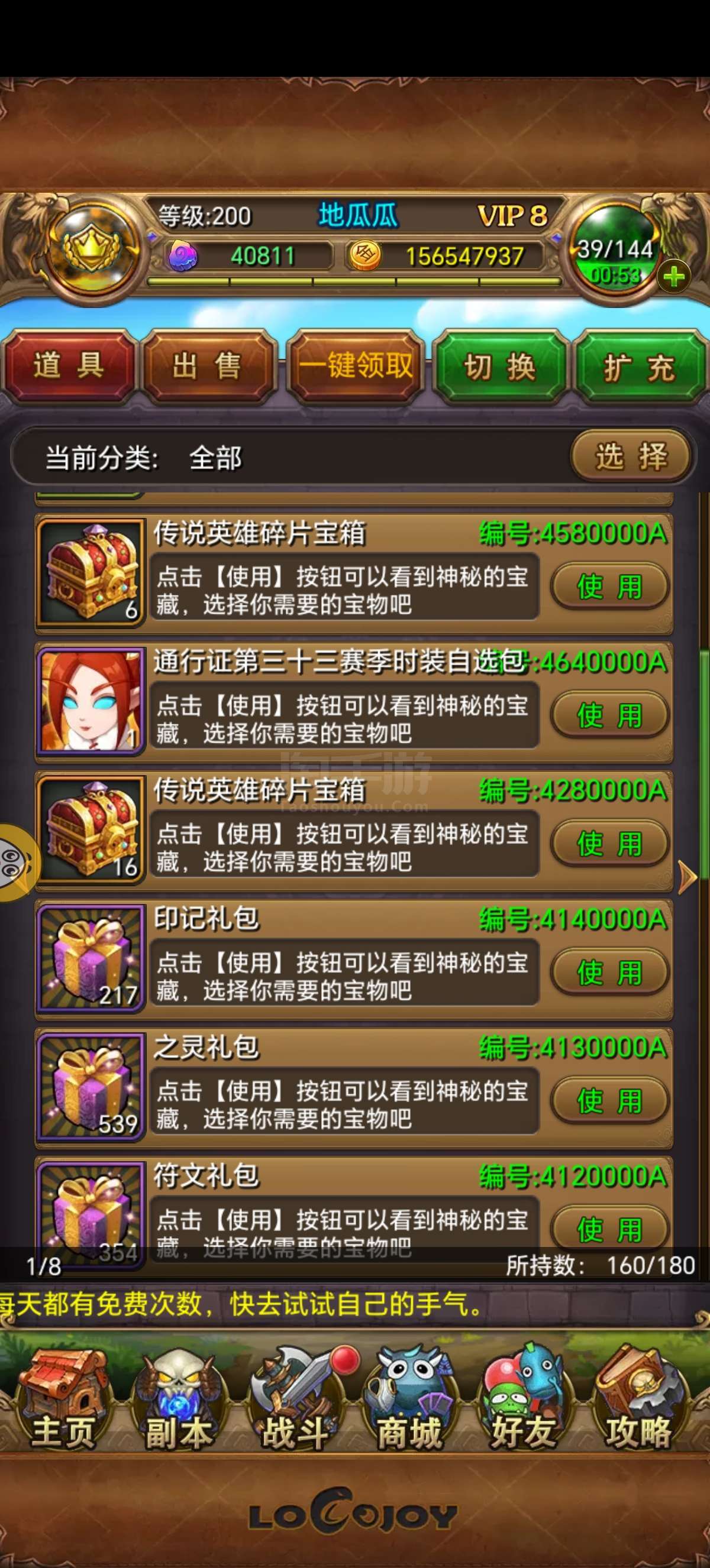Tap the 切换 switch button
This screenshot has width=710, height=1568.
499,367
